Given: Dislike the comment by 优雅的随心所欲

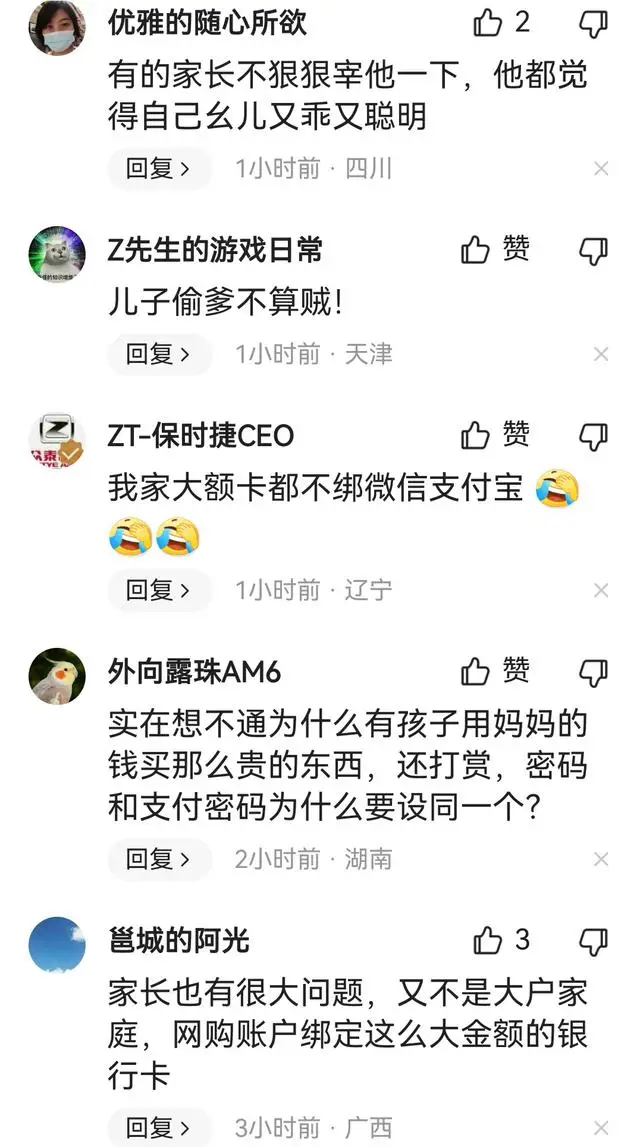Looking at the screenshot, I should [x=594, y=24].
